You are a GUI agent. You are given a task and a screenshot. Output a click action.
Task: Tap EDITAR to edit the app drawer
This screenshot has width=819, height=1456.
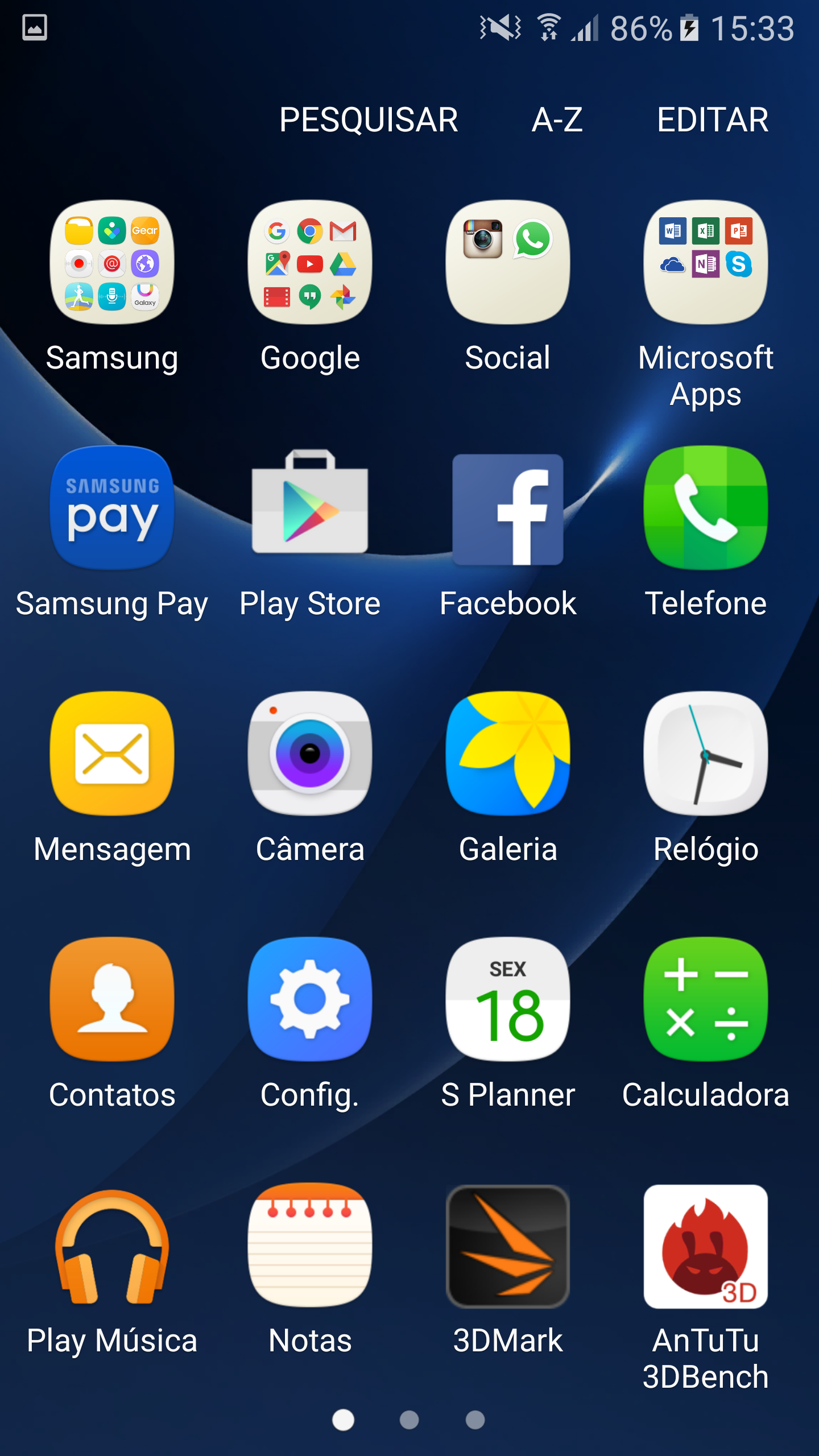coord(713,120)
